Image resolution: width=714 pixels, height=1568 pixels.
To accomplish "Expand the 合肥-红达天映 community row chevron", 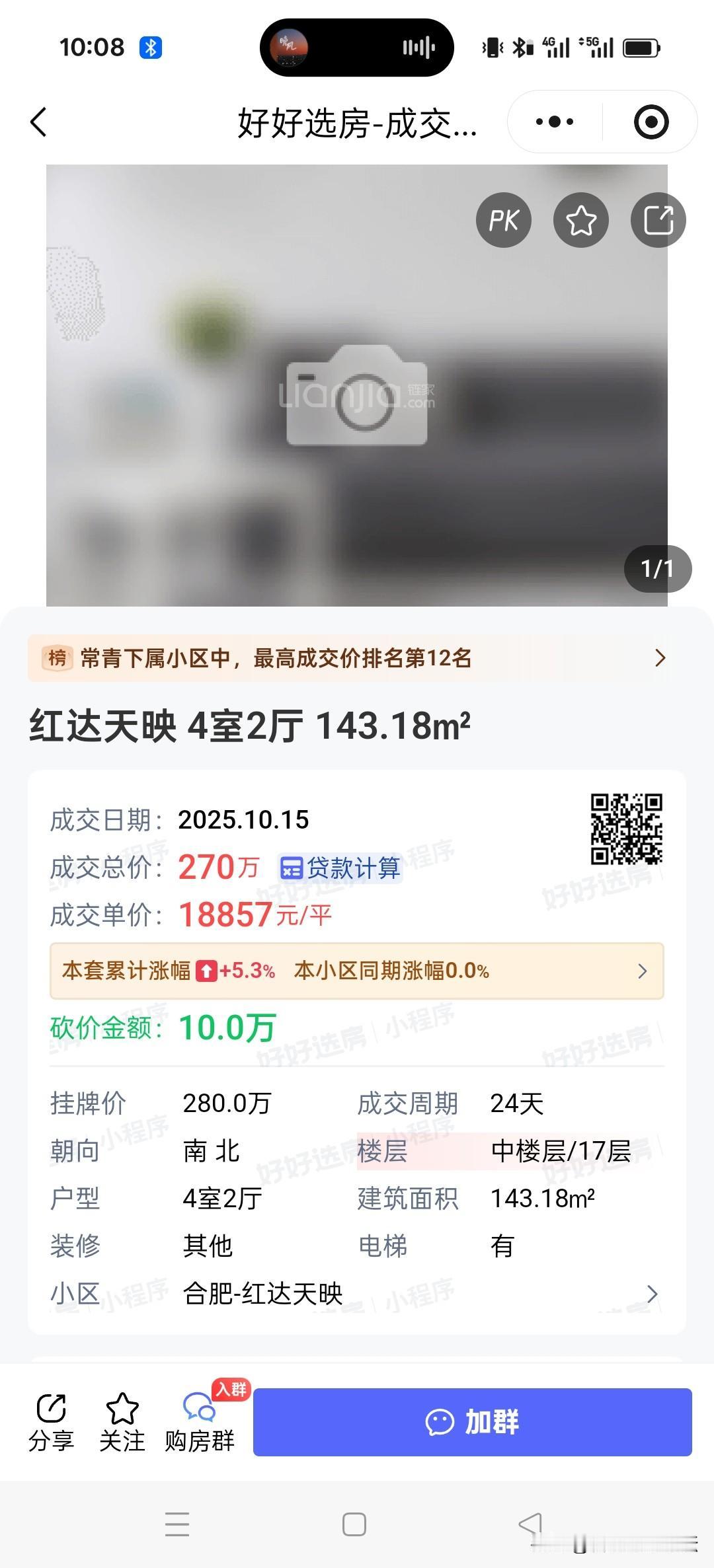I will 653,1293.
